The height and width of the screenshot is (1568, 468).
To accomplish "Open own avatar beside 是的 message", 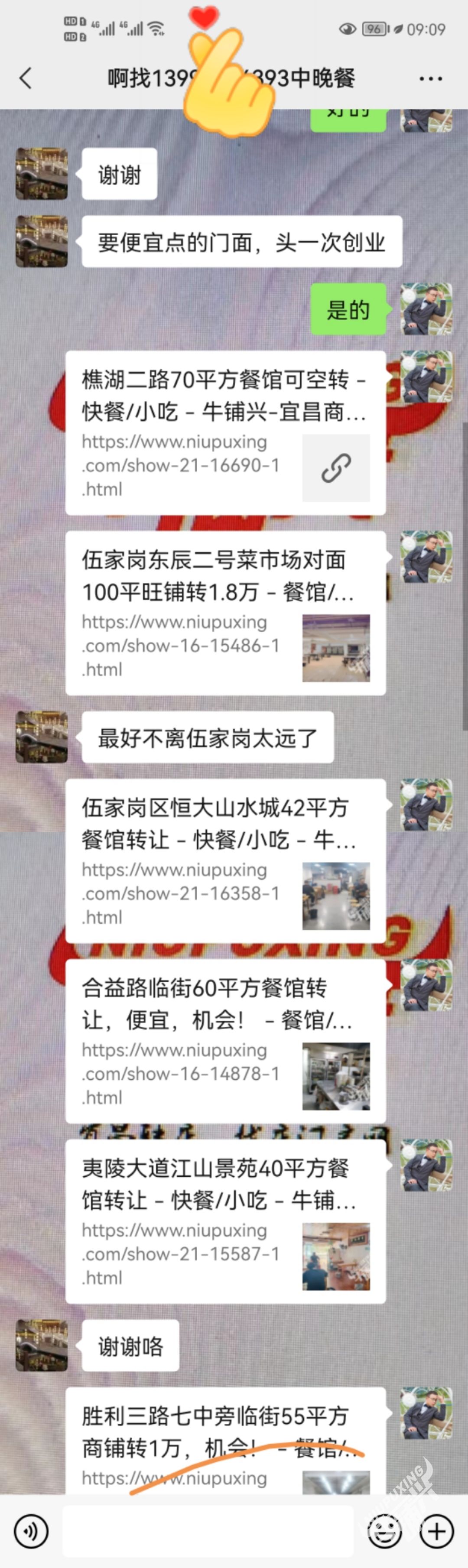I will [426, 308].
